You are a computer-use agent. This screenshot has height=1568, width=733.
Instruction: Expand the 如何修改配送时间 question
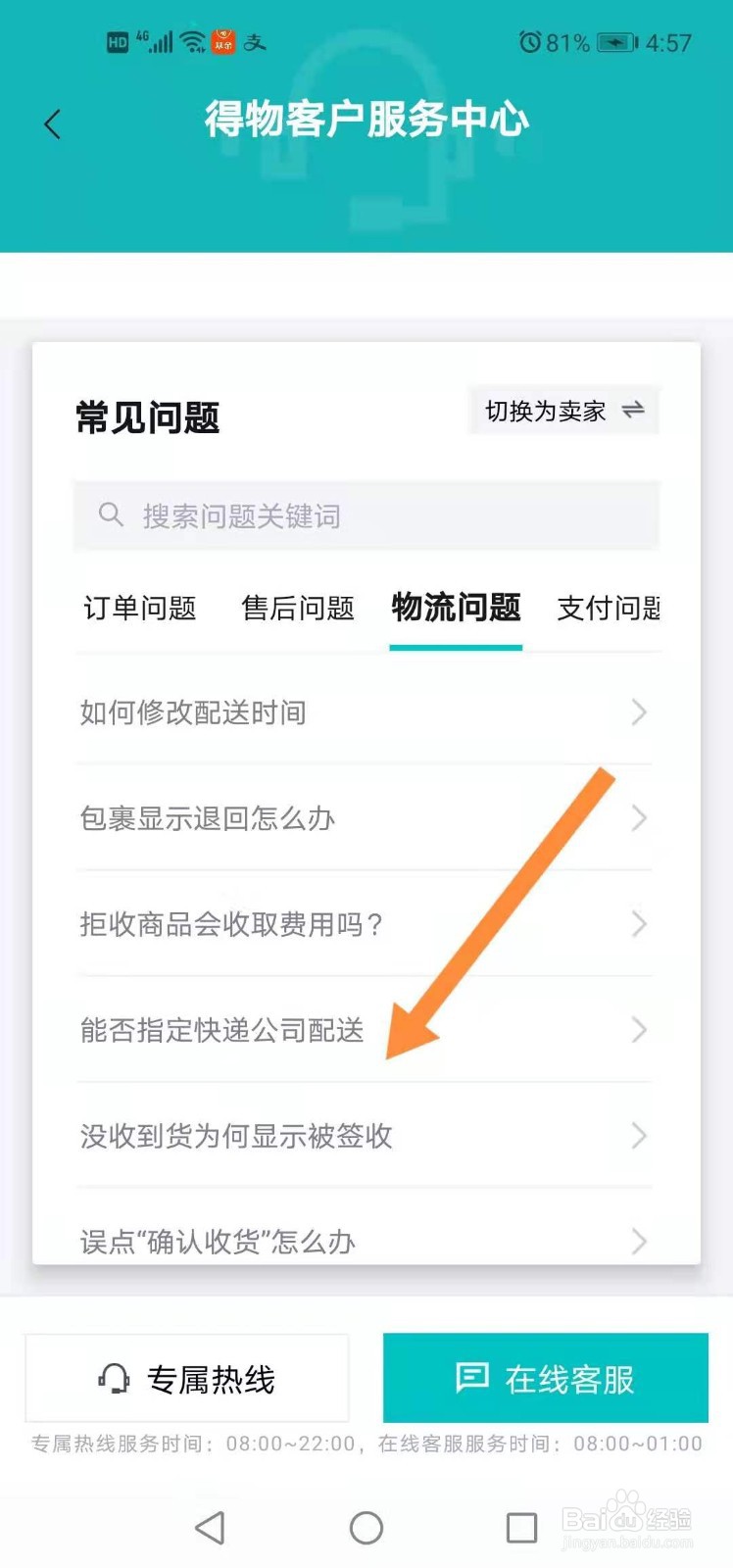pyautogui.click(x=366, y=712)
